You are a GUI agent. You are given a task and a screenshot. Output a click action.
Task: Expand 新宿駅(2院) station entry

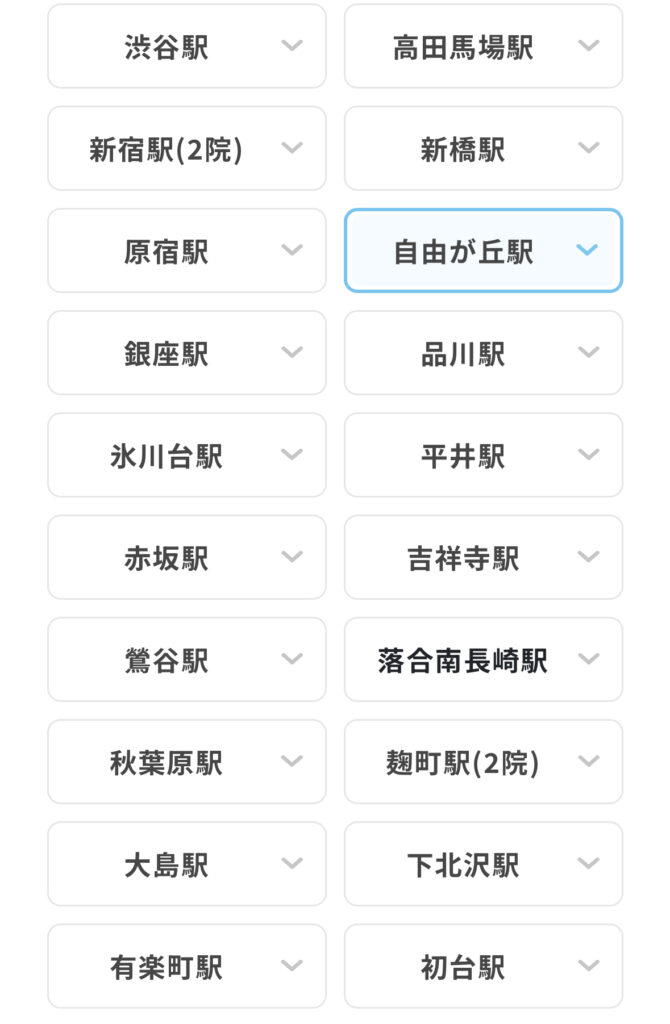(x=187, y=149)
